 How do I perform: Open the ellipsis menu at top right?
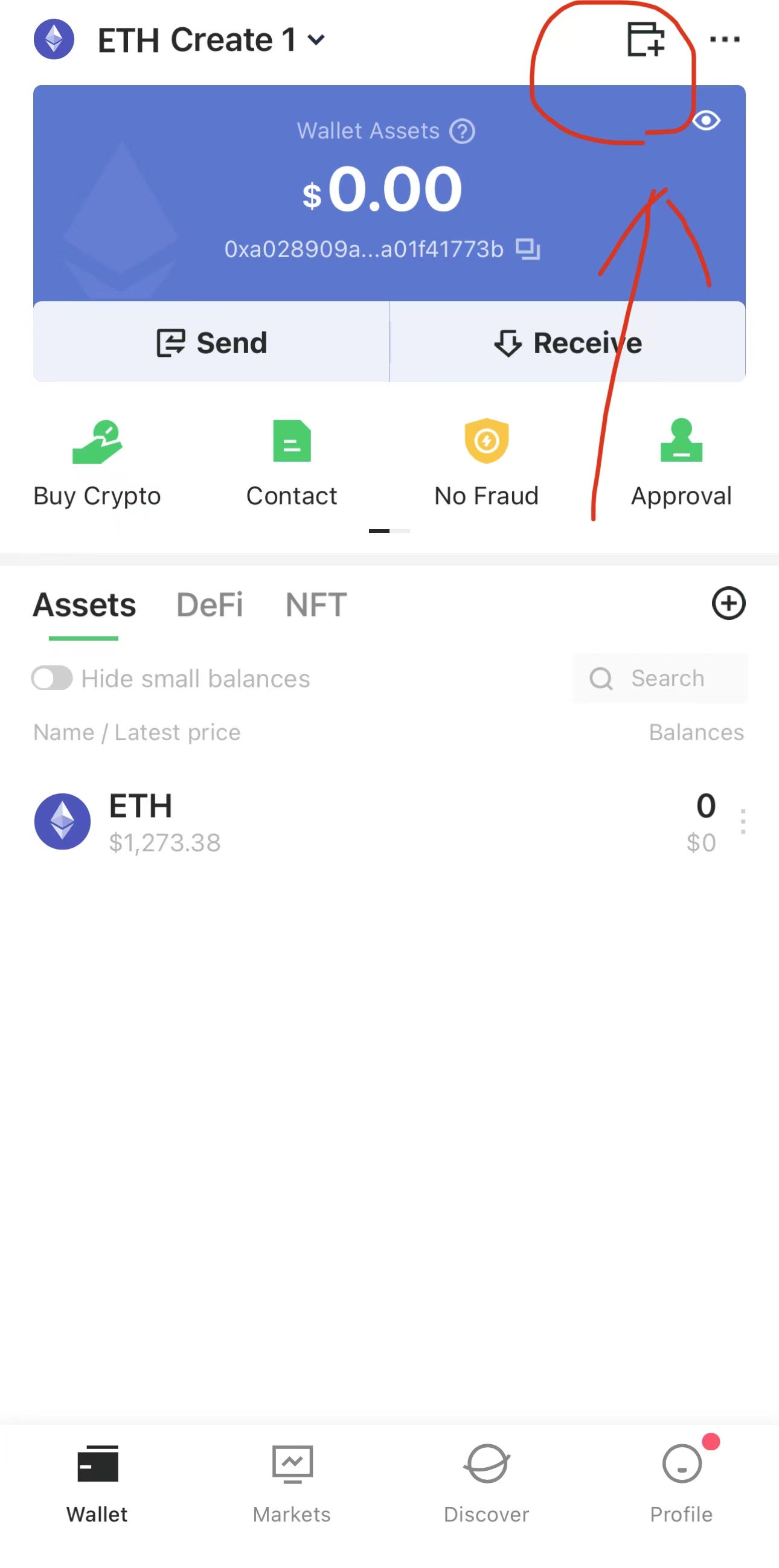[725, 39]
